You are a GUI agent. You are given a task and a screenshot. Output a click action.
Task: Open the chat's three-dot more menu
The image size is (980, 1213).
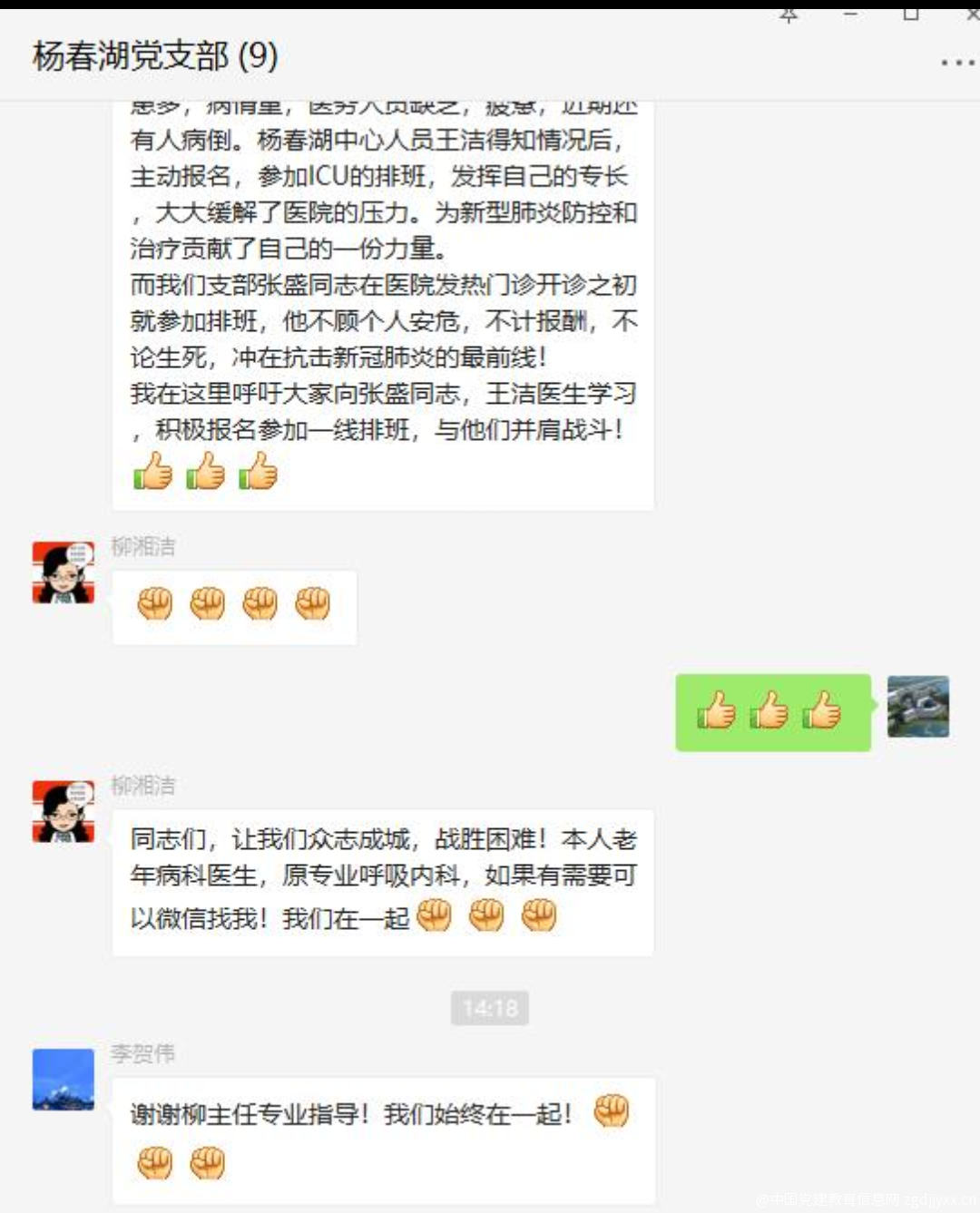(x=956, y=64)
